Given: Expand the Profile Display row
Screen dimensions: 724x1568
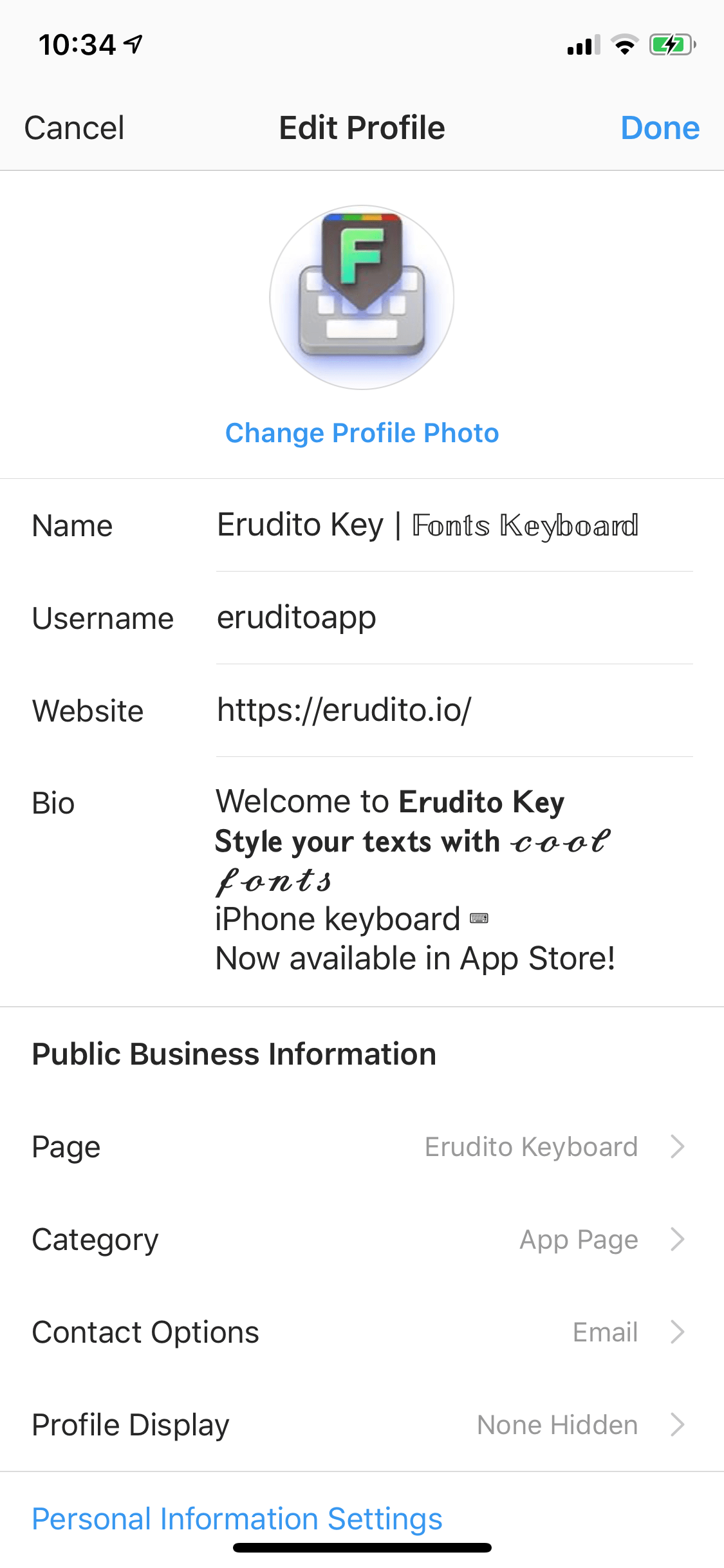Looking at the screenshot, I should 677,1424.
